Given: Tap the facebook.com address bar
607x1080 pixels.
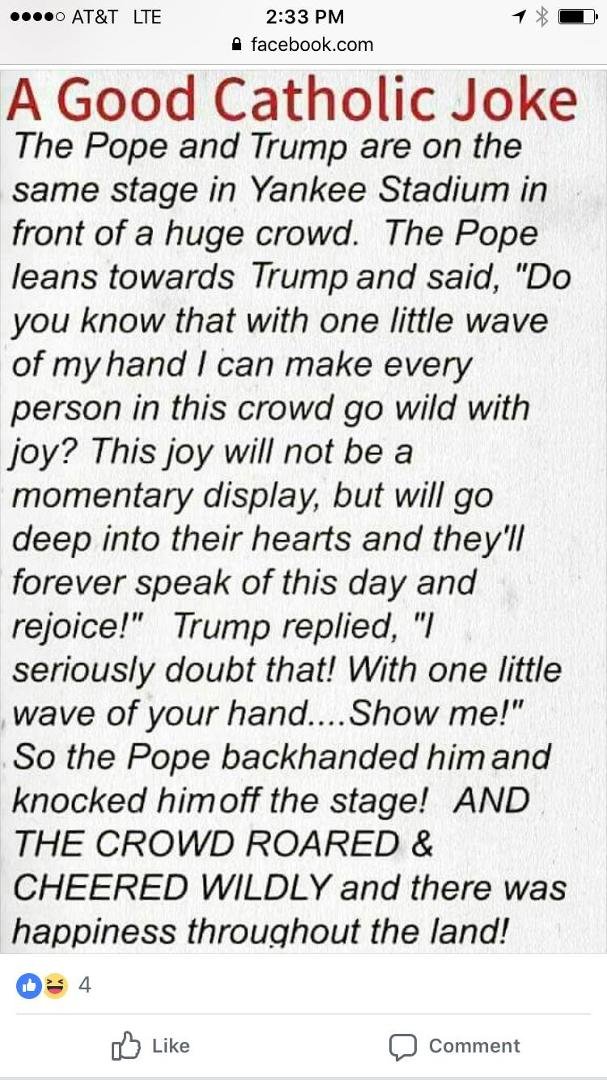Looking at the screenshot, I should [303, 45].
